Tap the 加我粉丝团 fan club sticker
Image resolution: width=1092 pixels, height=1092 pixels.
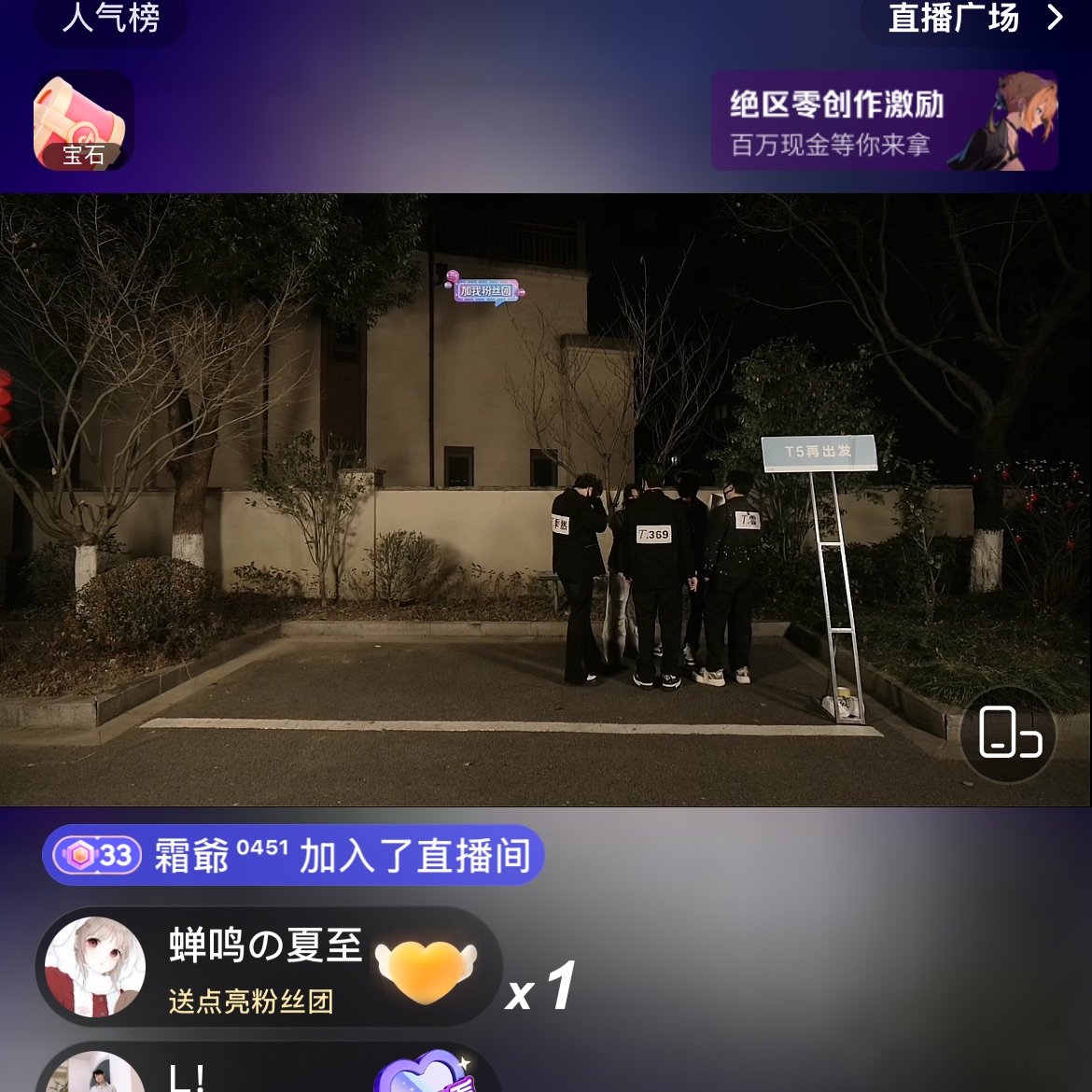[x=486, y=290]
